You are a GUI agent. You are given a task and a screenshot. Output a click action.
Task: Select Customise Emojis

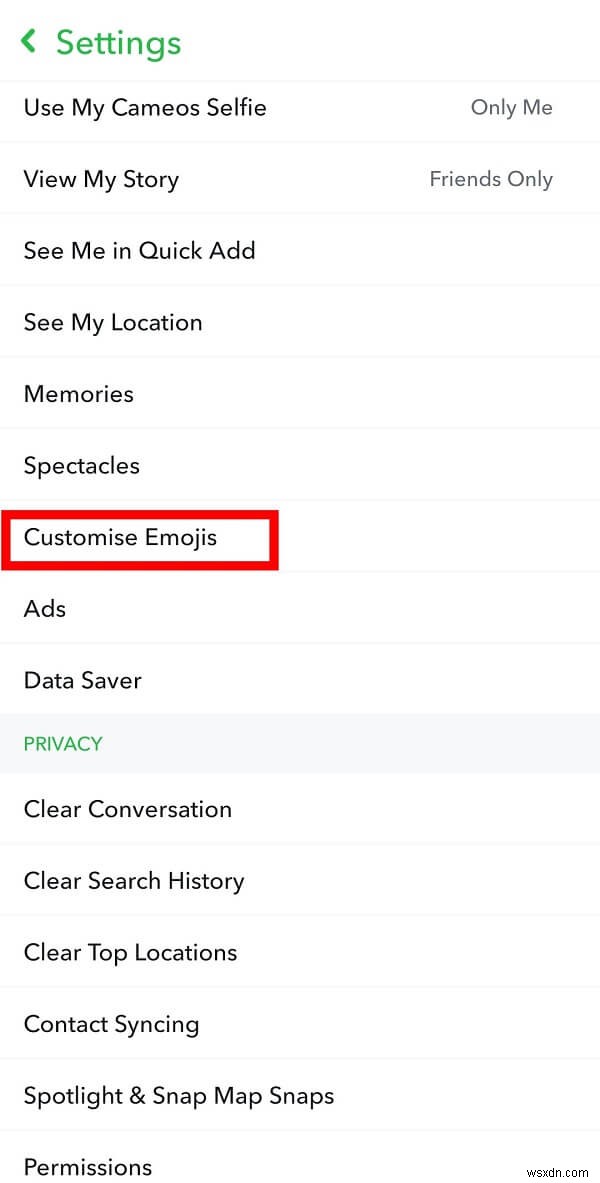pyautogui.click(x=120, y=538)
